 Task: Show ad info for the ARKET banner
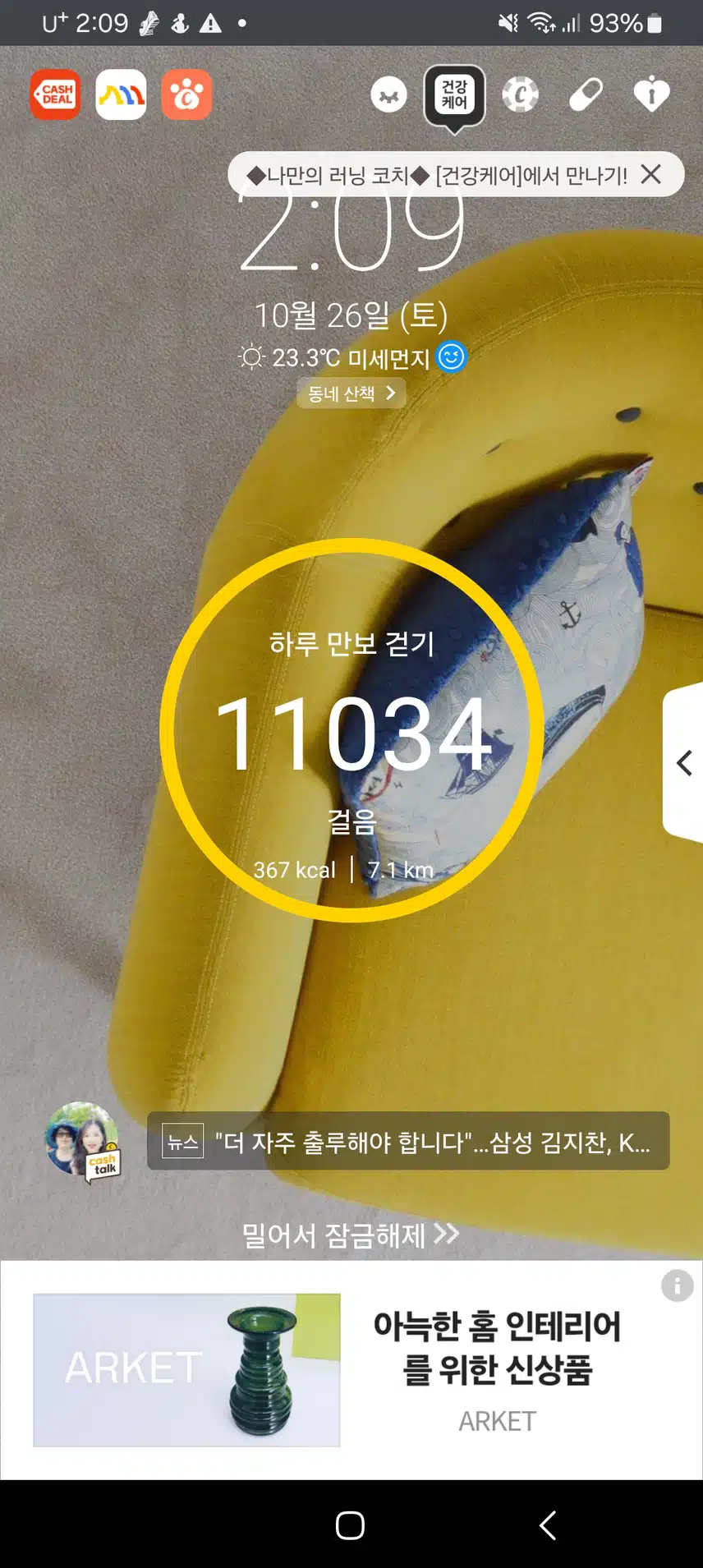677,1285
